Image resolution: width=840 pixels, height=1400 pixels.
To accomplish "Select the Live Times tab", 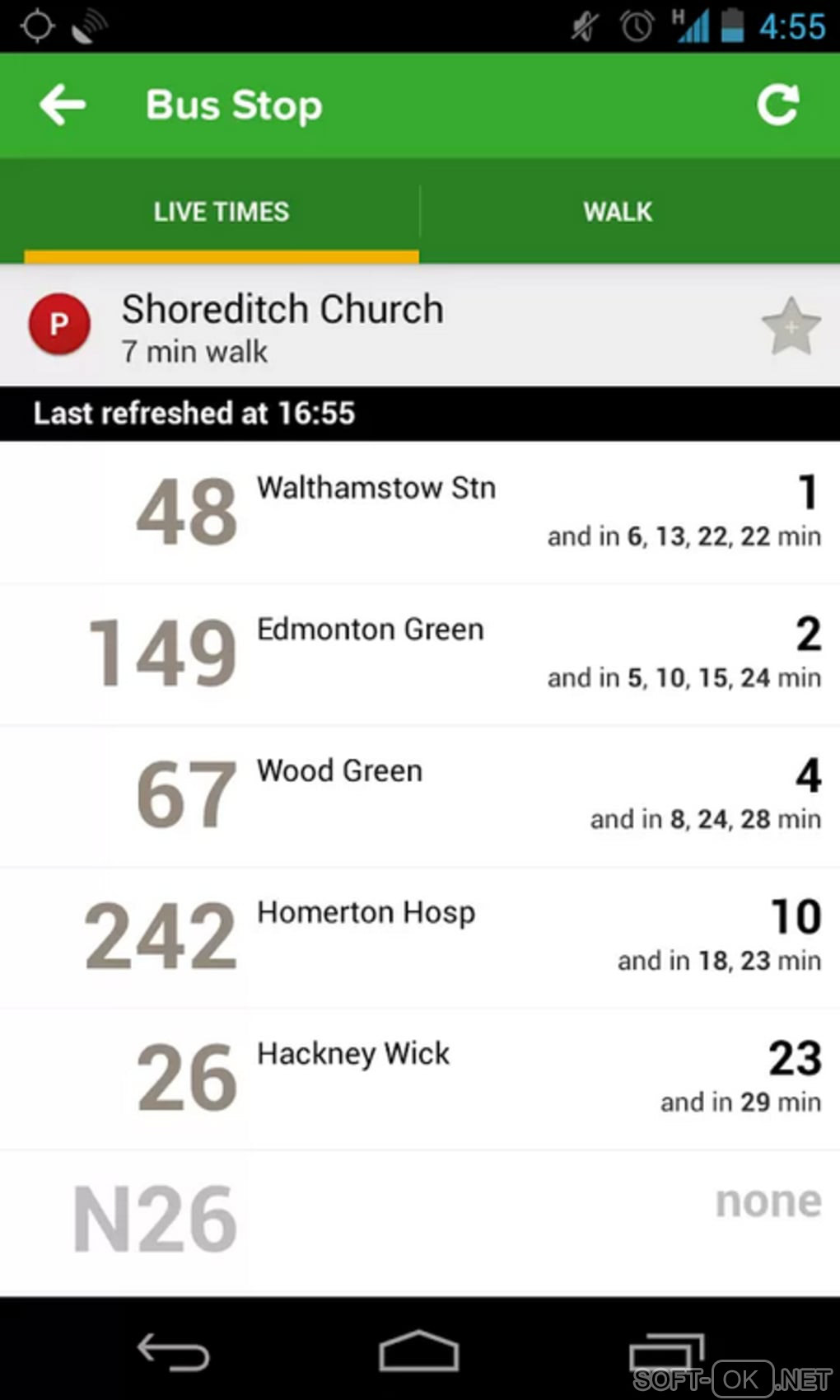I will [x=221, y=212].
